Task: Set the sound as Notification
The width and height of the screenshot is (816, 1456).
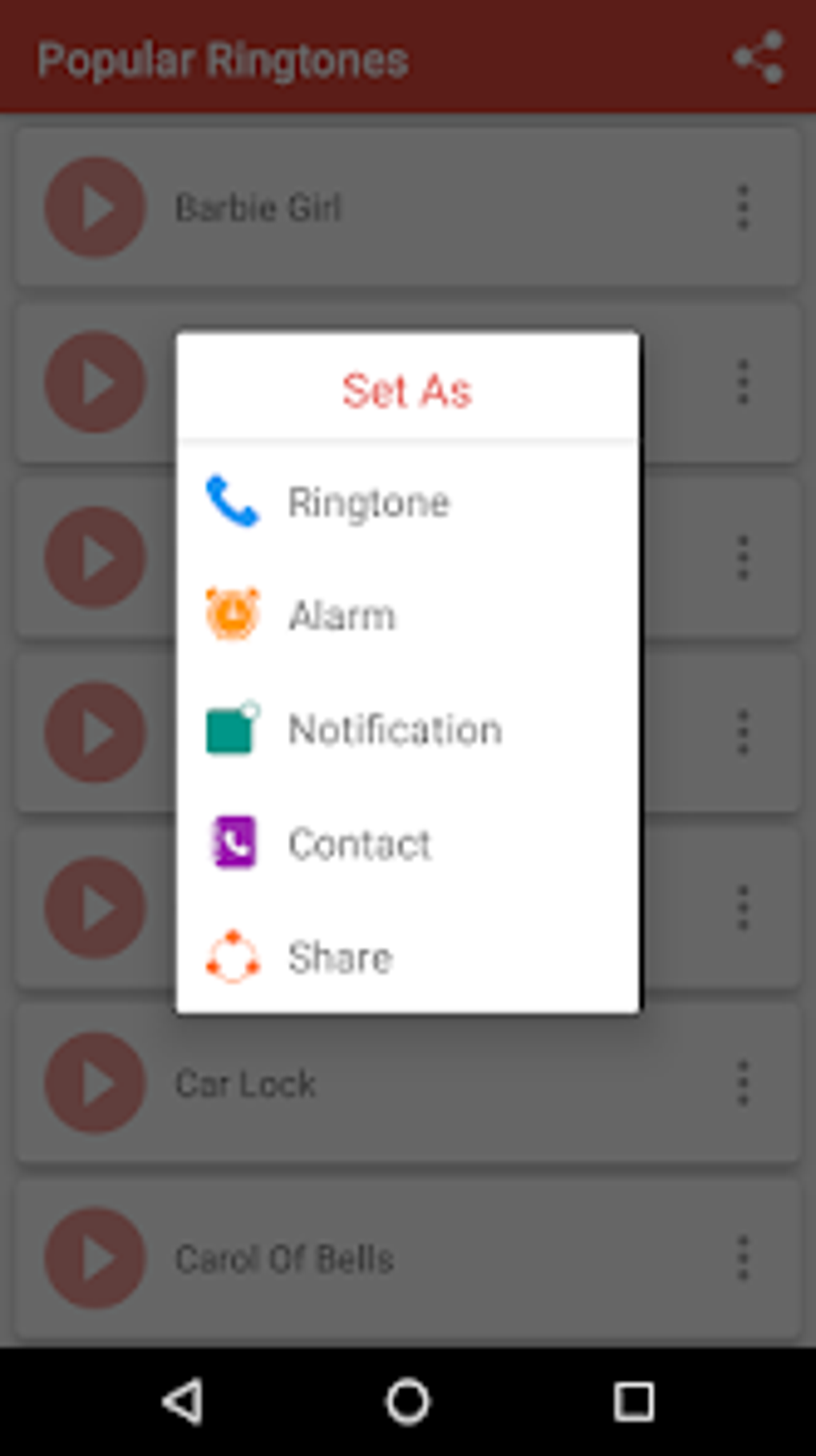Action: [x=407, y=729]
